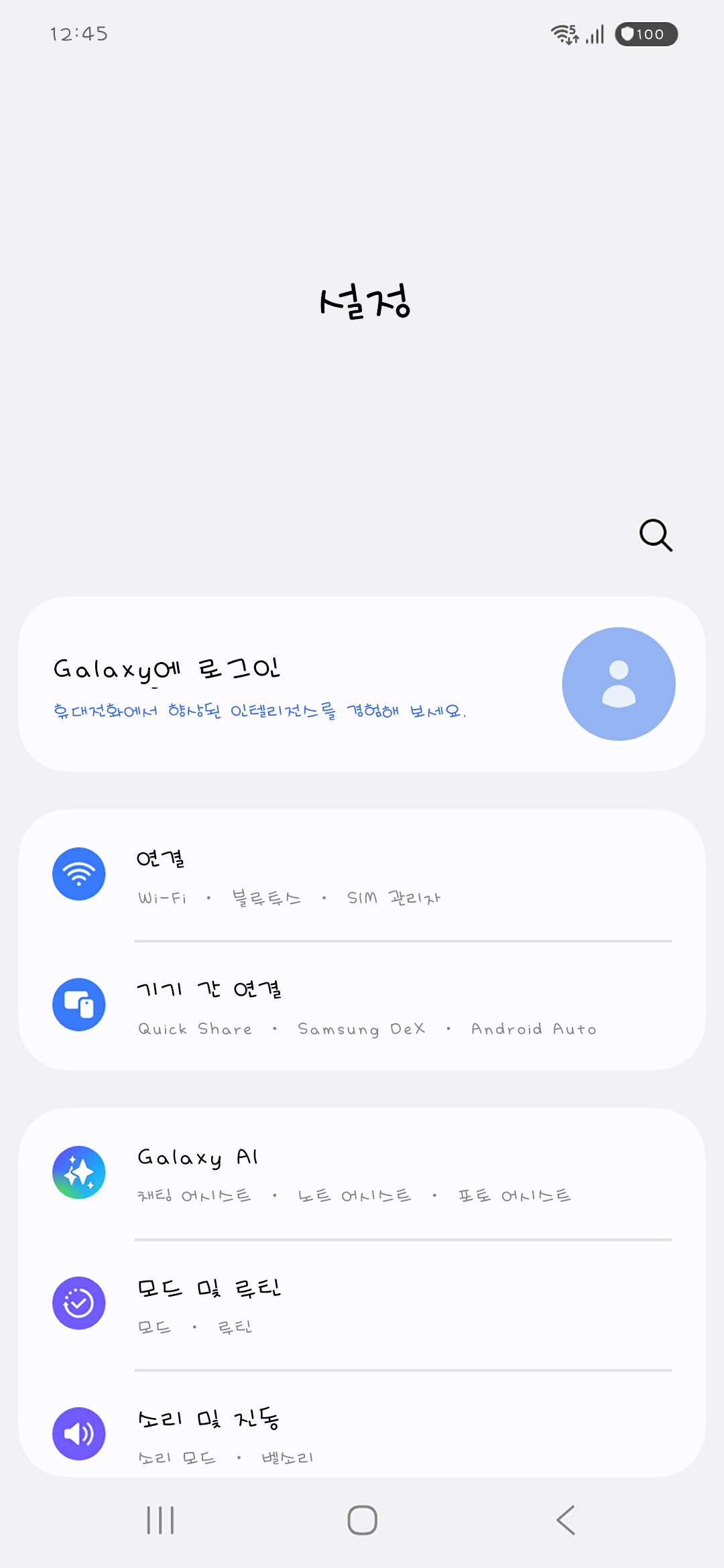Open Galaxy AI settings
The image size is (724, 1568).
[362, 1173]
